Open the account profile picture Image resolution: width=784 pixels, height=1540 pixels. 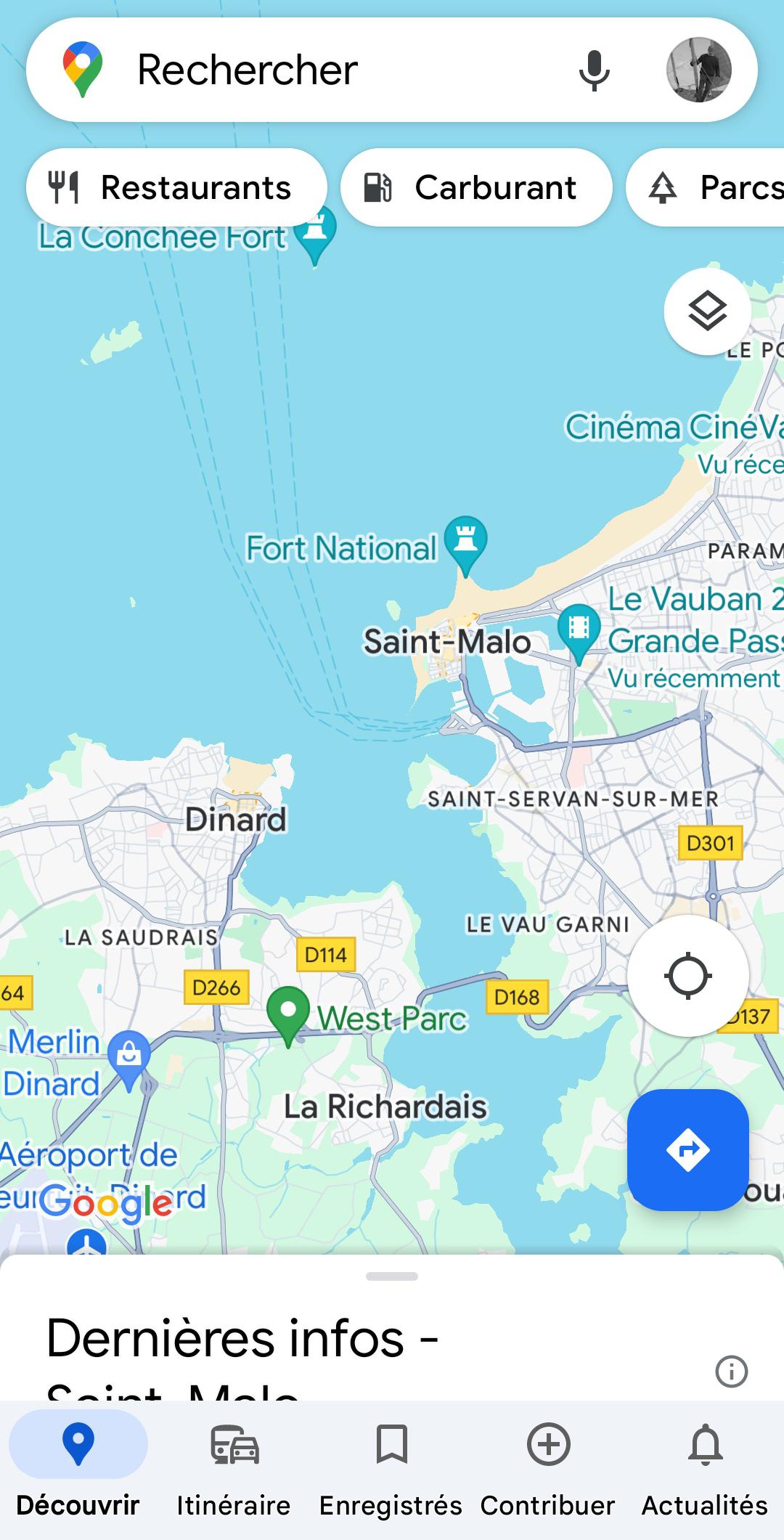tap(698, 70)
